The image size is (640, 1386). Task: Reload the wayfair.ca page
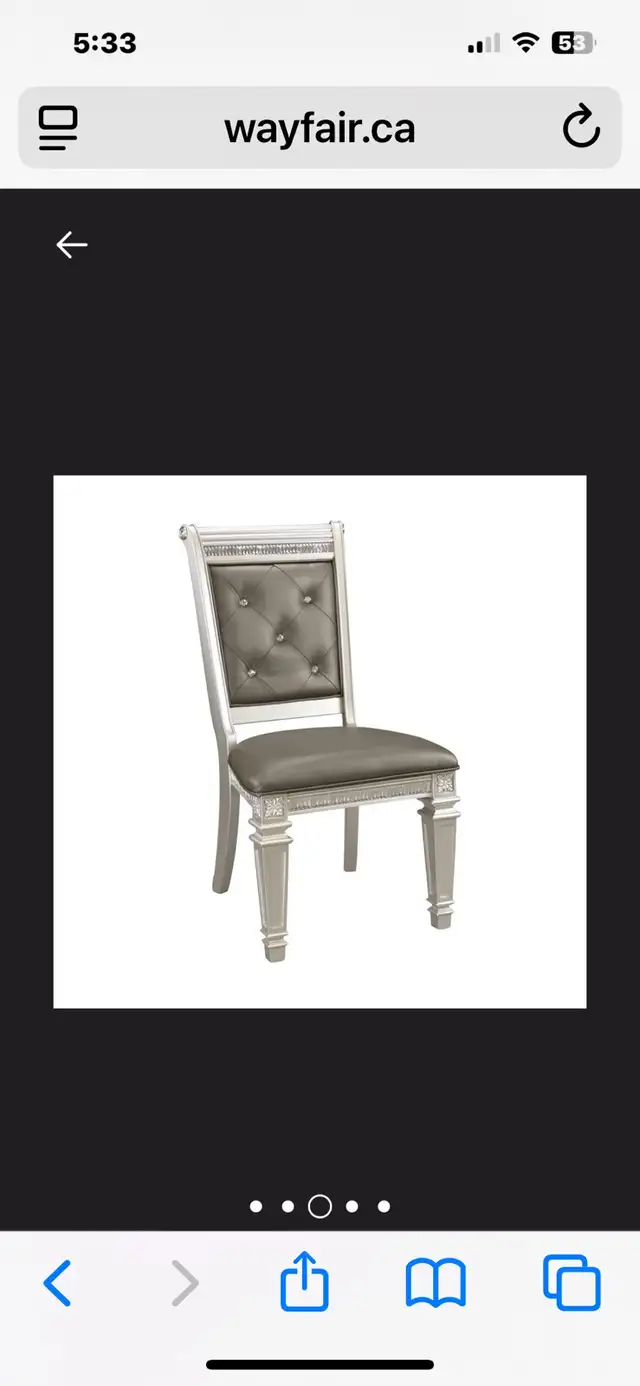tap(581, 128)
